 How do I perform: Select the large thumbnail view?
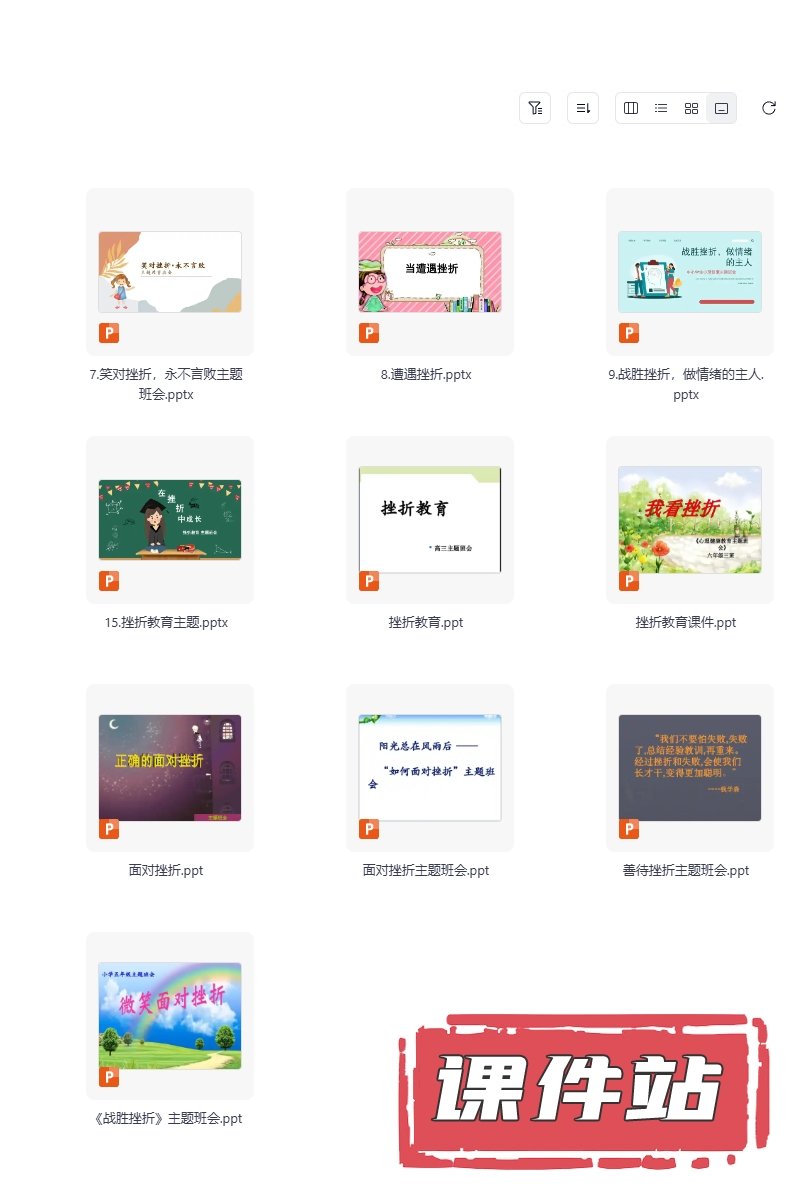721,108
